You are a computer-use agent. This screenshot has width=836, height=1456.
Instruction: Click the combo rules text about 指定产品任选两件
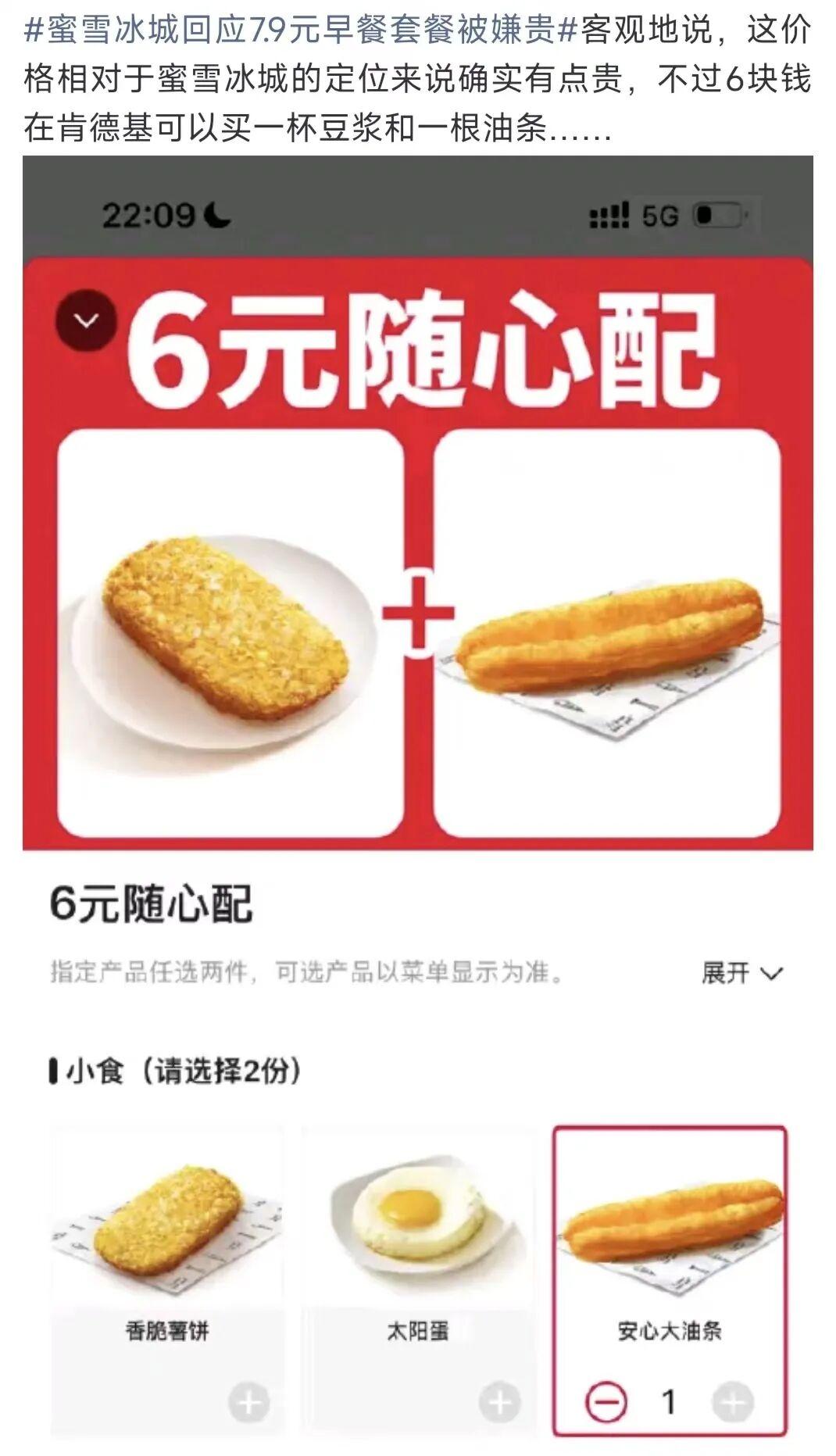(308, 972)
